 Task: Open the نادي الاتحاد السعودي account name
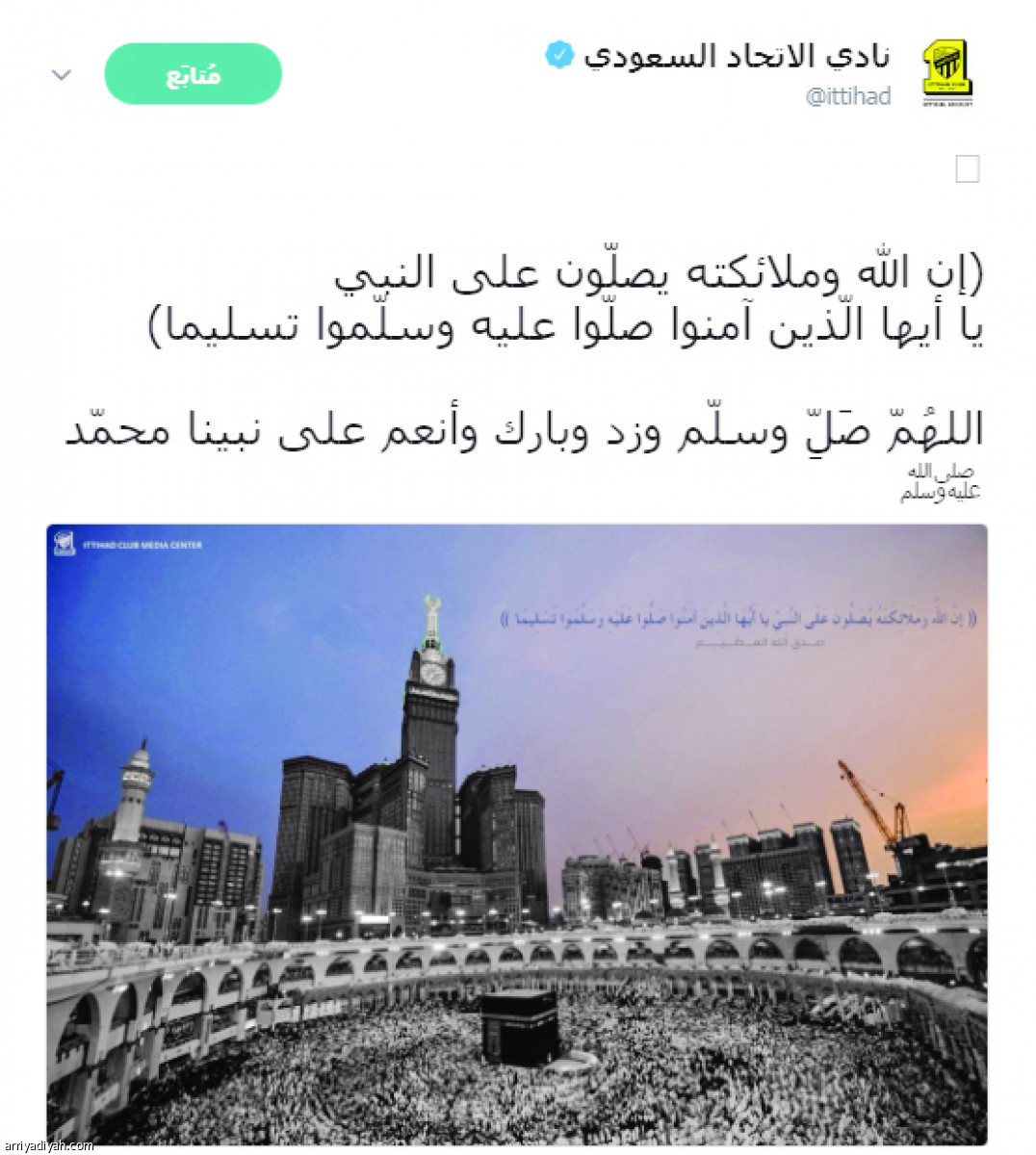tap(737, 56)
